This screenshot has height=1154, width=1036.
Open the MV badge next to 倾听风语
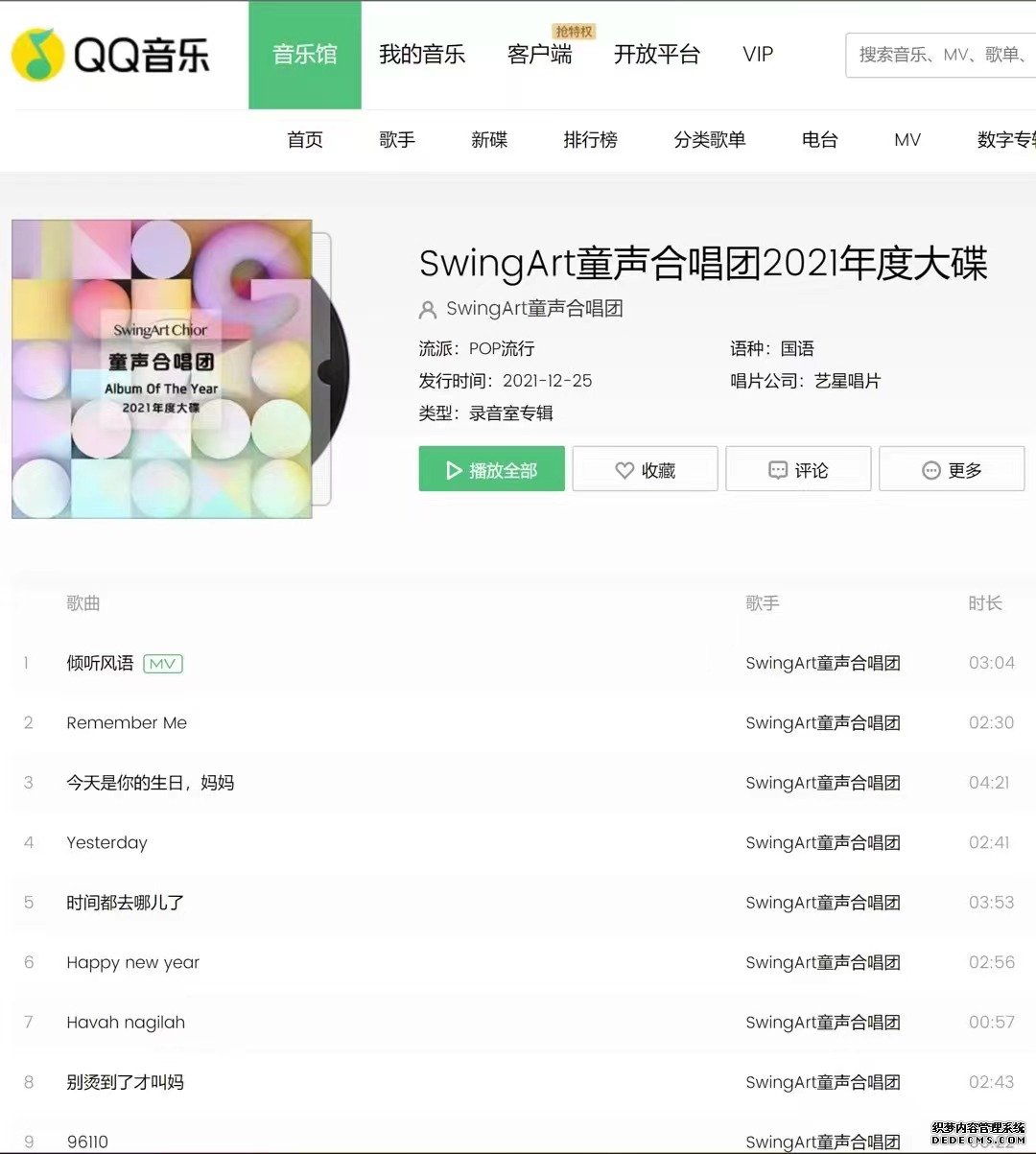coord(162,663)
